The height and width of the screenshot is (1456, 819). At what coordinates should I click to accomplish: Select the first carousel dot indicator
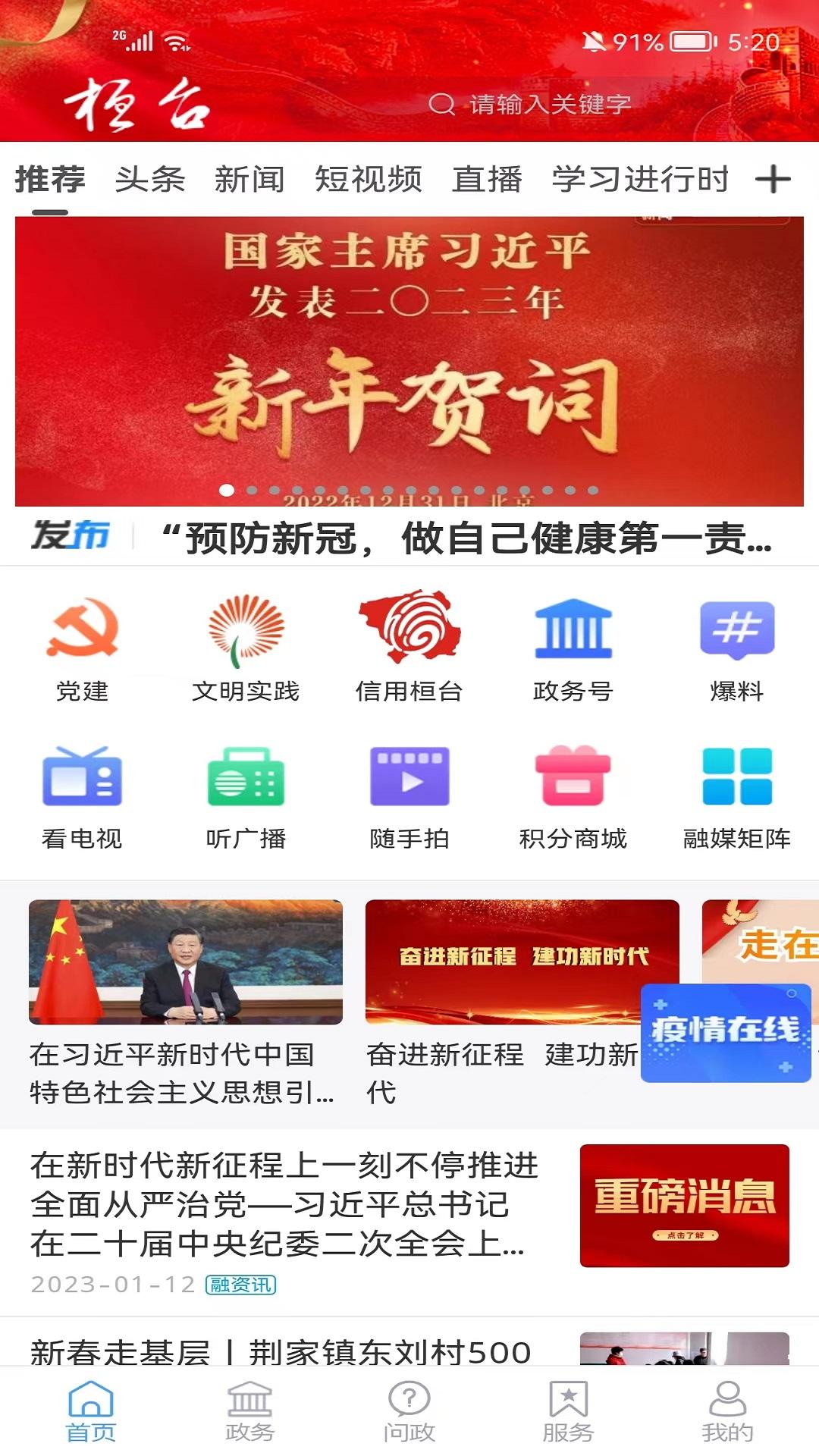point(226,491)
